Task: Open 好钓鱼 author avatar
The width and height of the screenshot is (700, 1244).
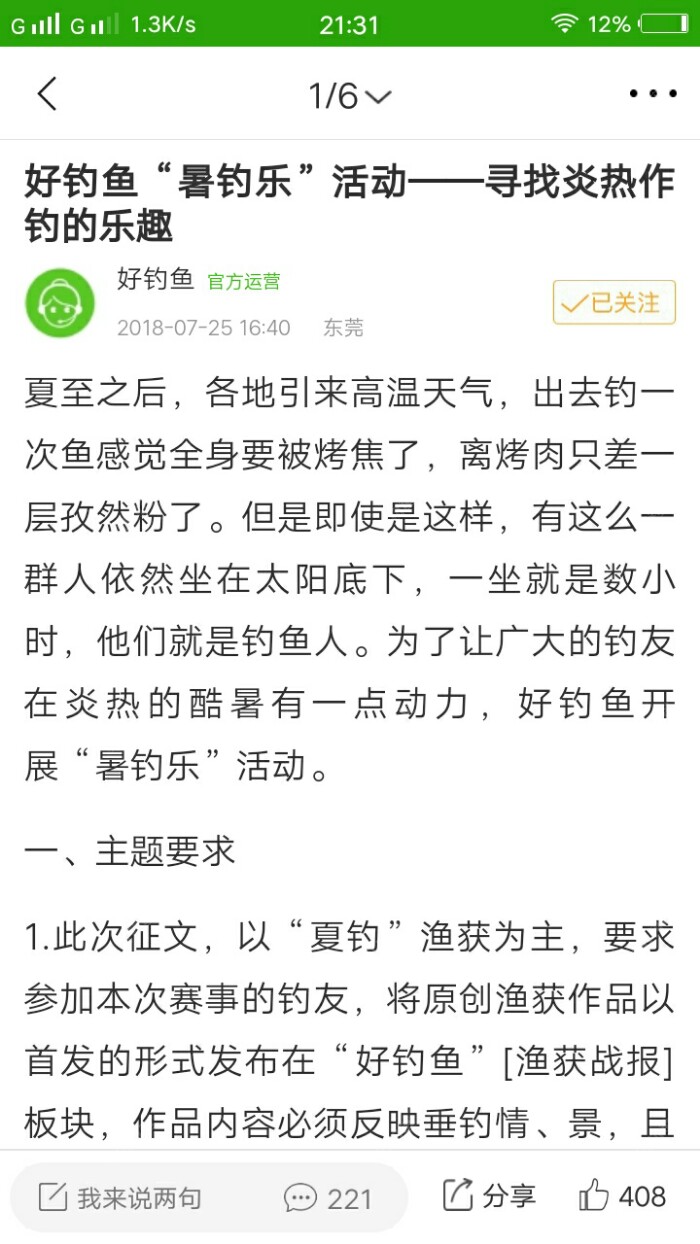Action: [60, 303]
